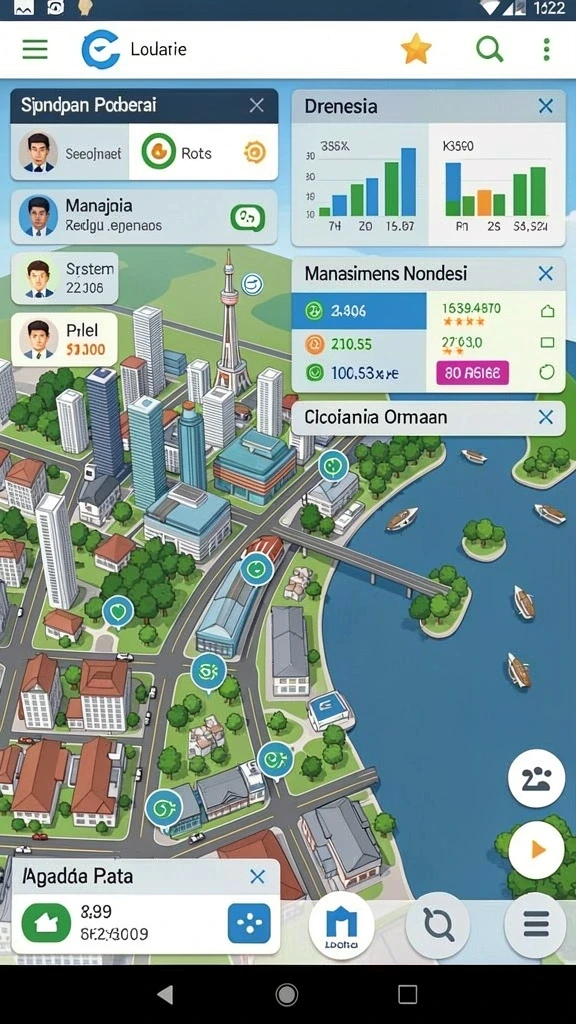Close the Clcoiania Ormaan panel
The height and width of the screenshot is (1024, 576).
coord(545,417)
